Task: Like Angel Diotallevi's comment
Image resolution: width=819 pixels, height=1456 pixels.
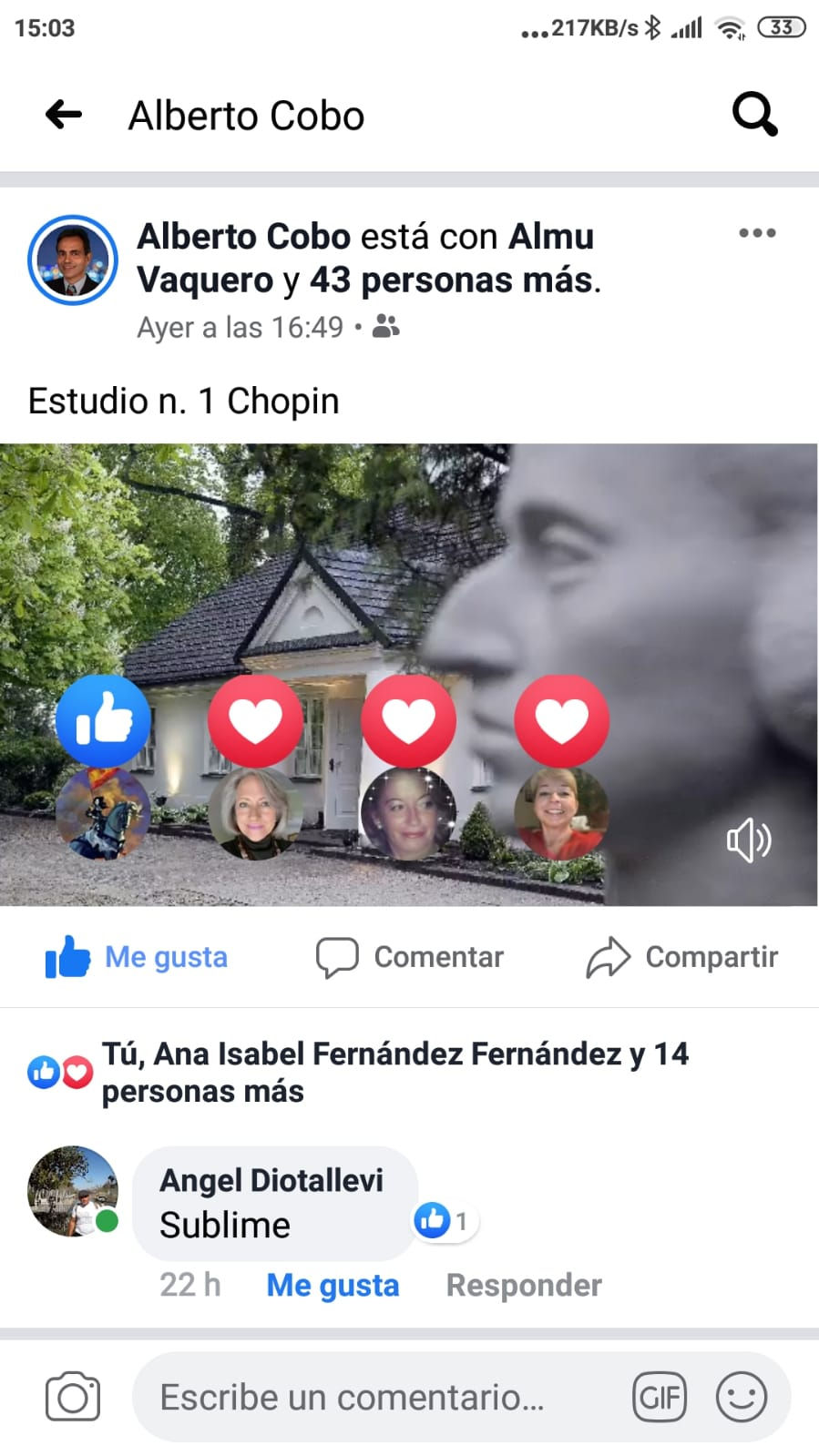Action: click(333, 1285)
